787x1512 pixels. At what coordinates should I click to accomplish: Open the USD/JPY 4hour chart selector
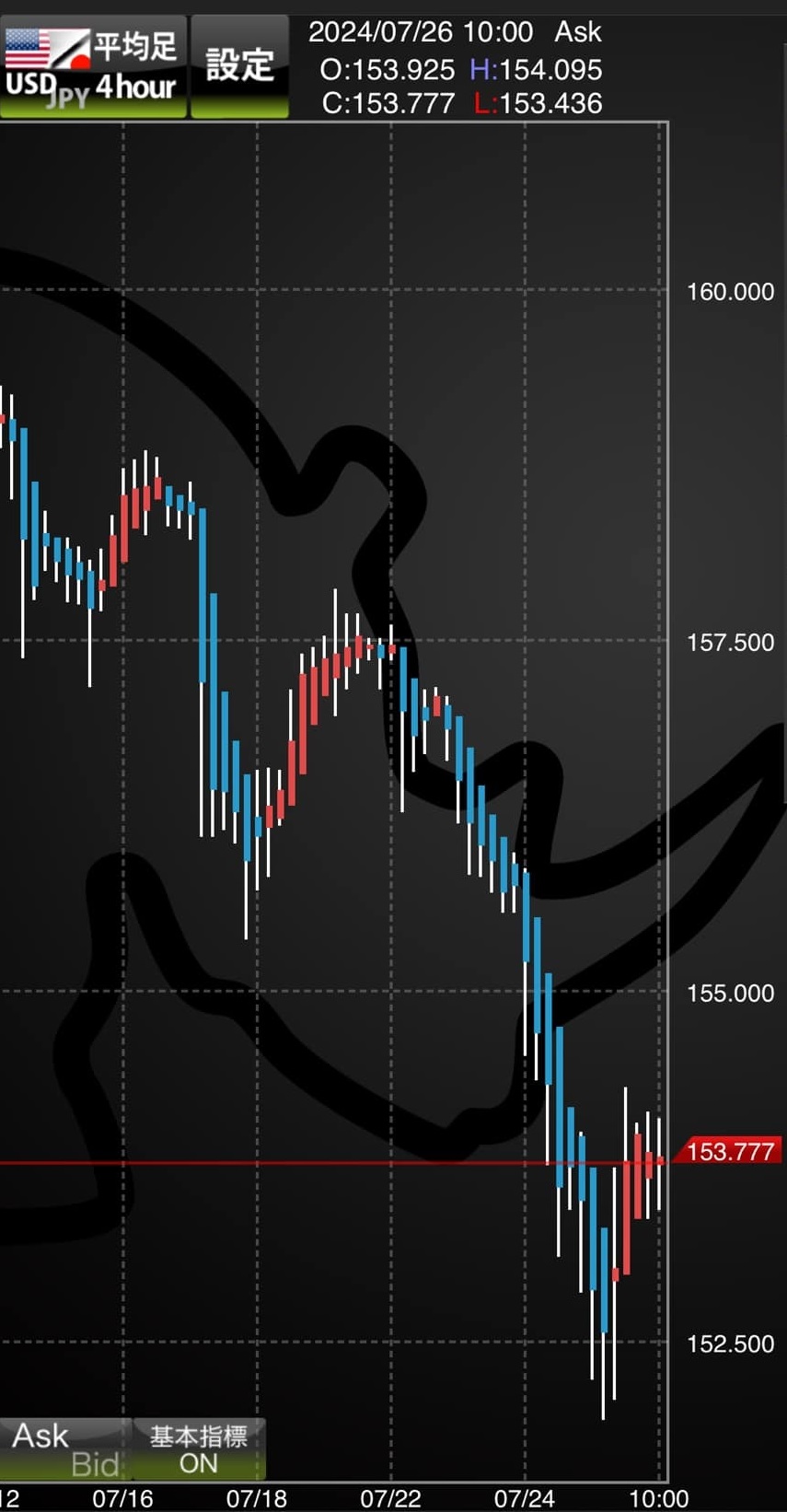click(x=92, y=68)
